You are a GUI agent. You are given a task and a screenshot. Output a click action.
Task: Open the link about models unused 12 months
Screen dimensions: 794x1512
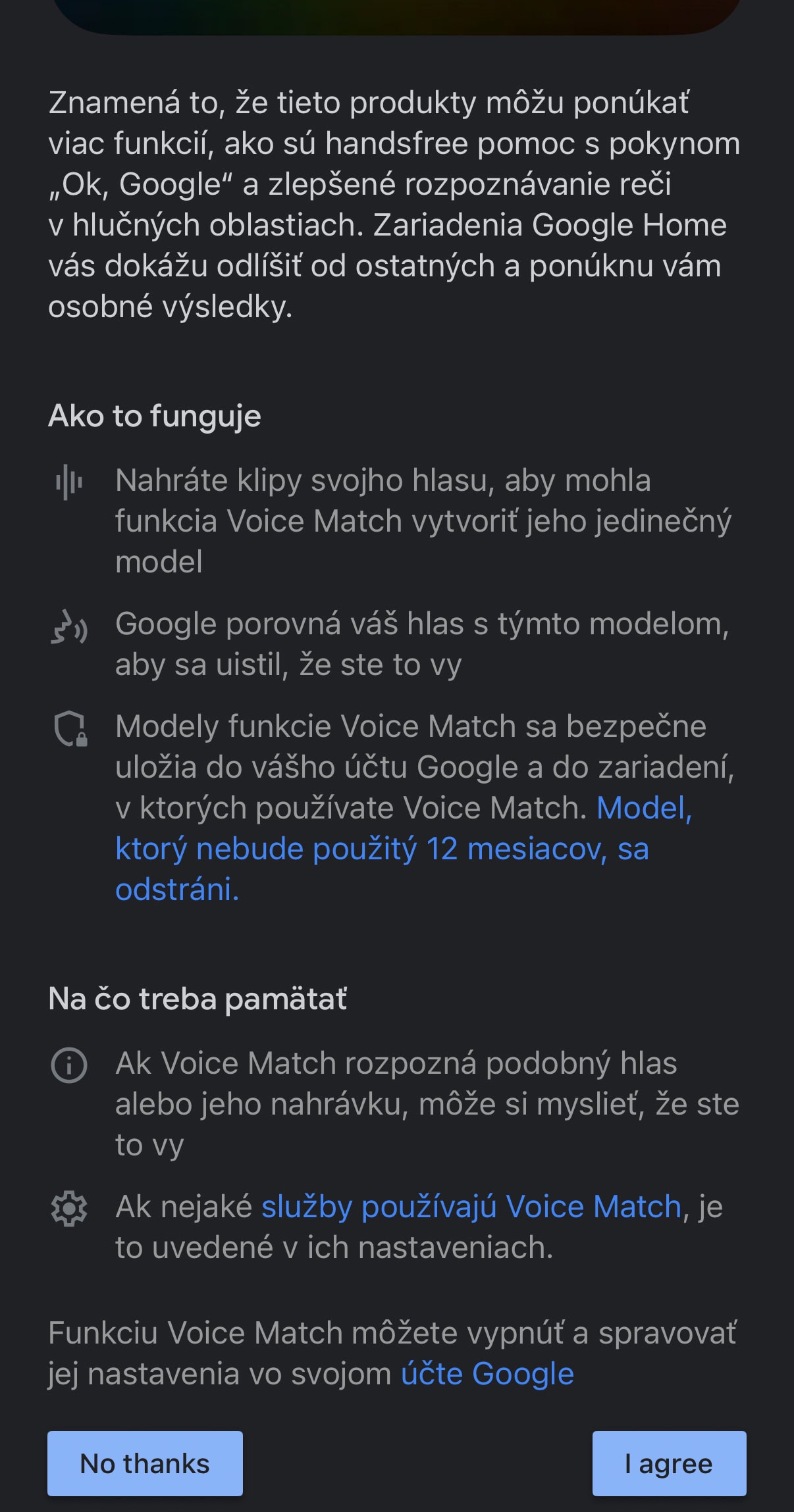pos(382,849)
